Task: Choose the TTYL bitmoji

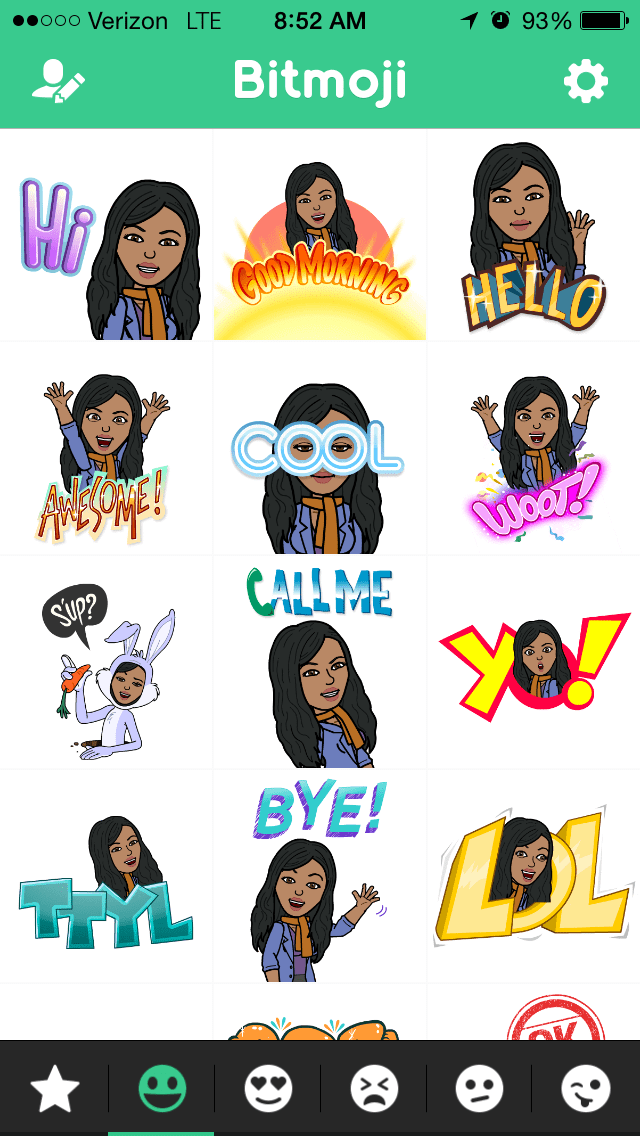Action: click(106, 880)
